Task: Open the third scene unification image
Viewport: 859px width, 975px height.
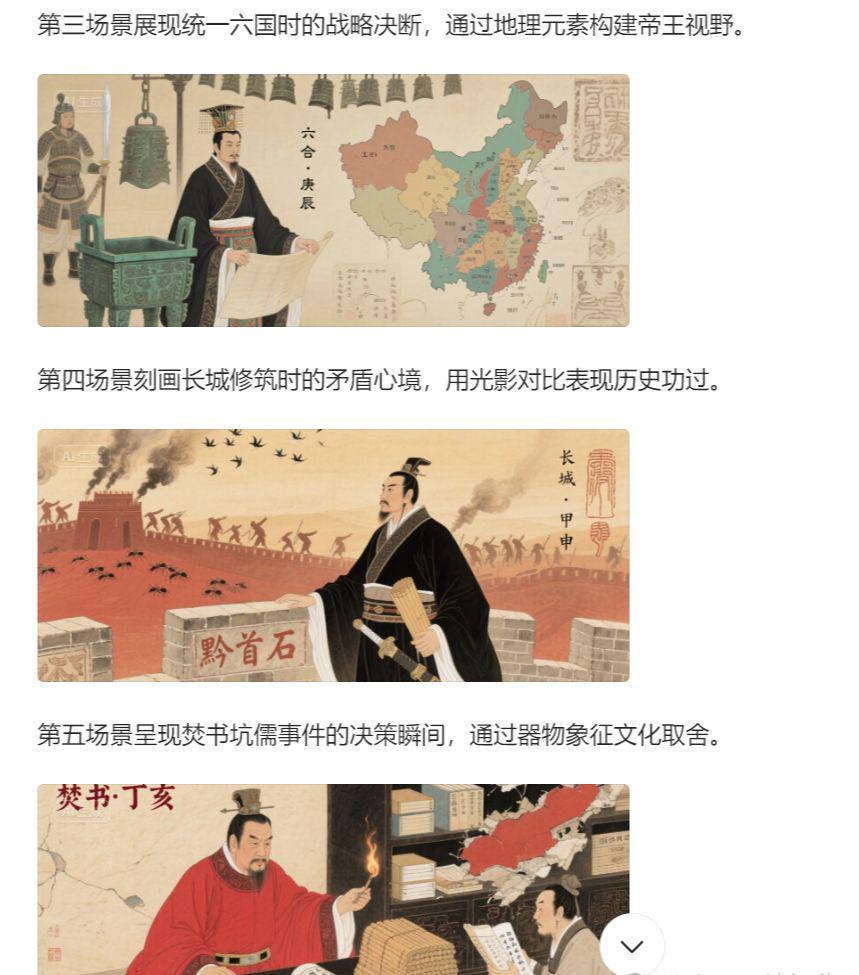Action: click(333, 200)
